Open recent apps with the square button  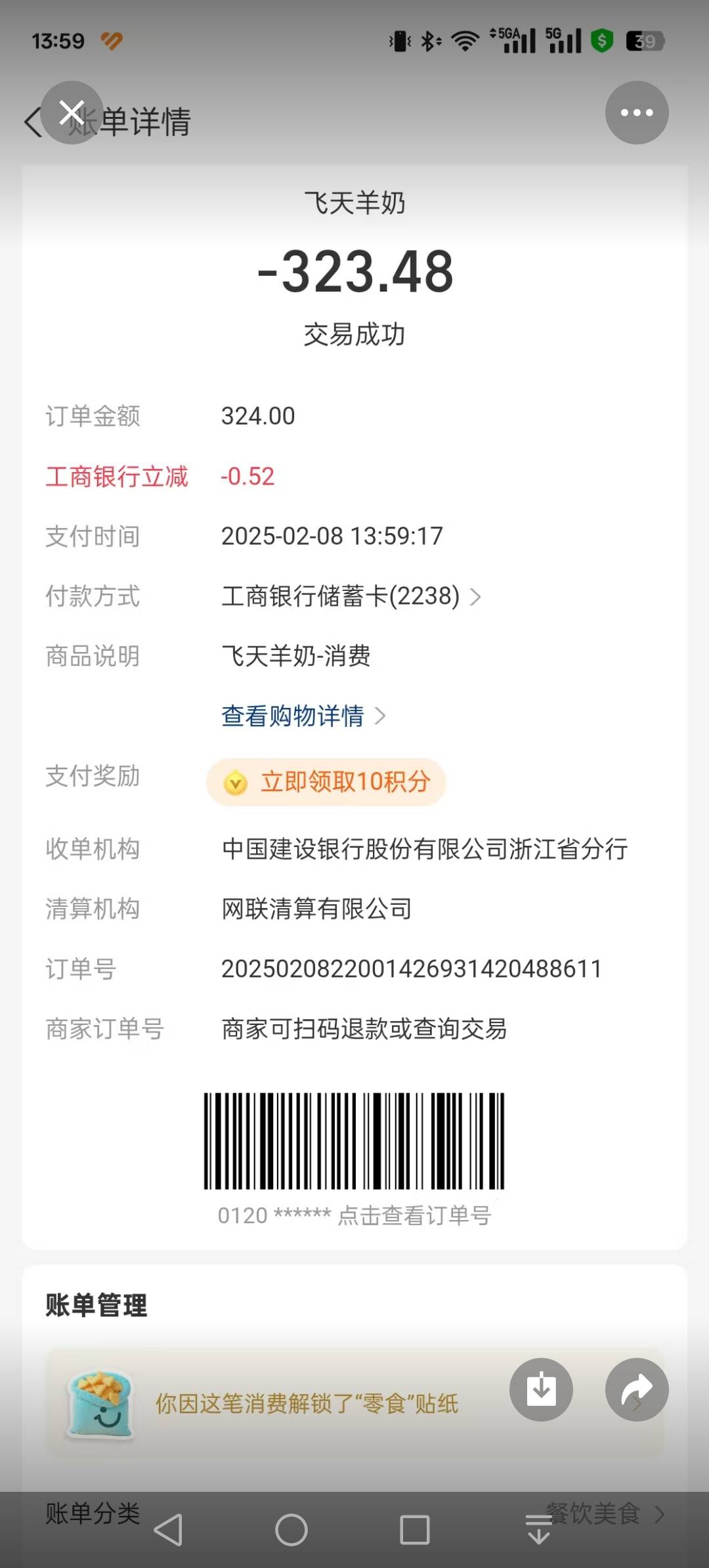(x=415, y=1530)
